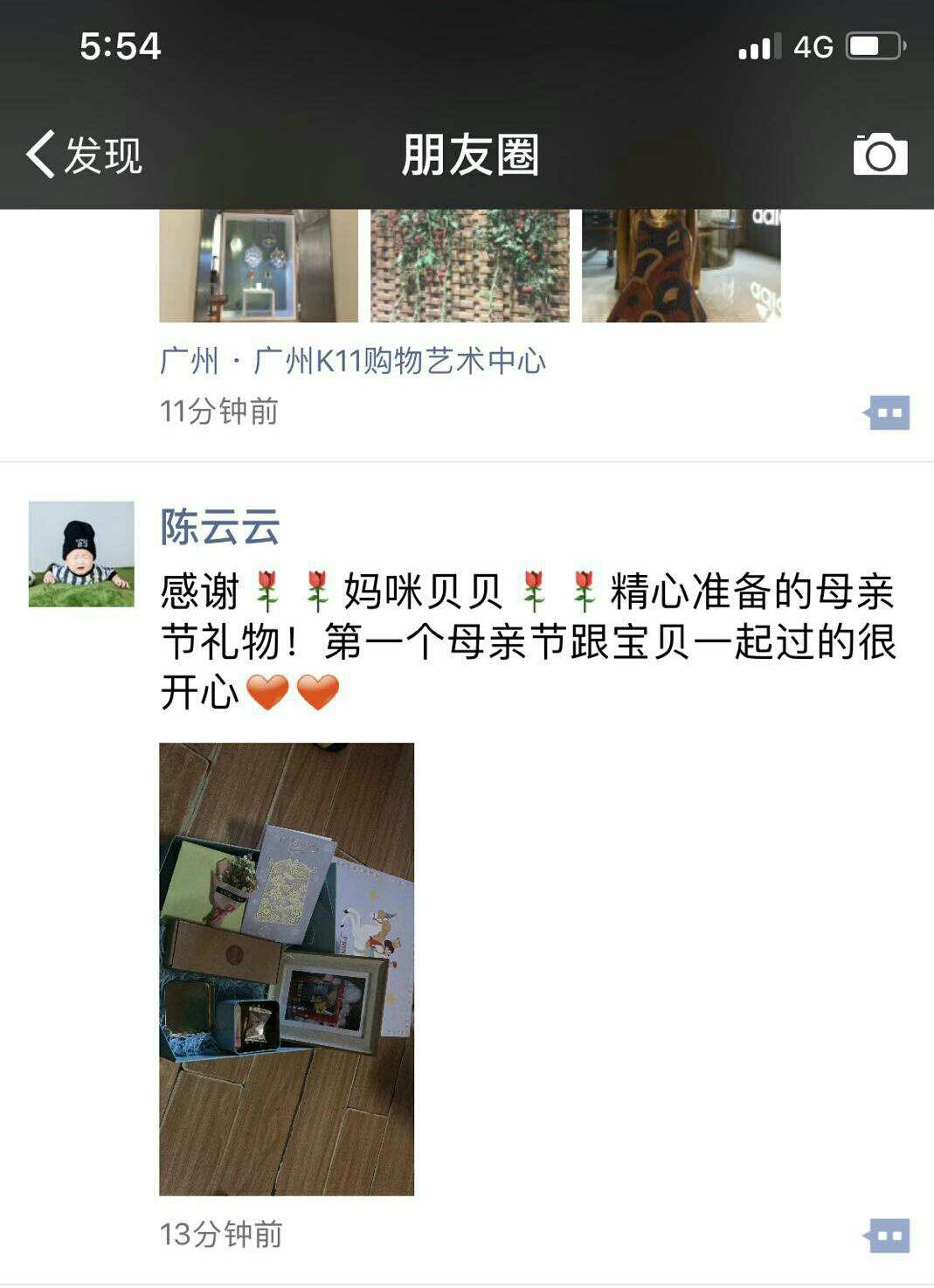Open the camera to post a moment
The height and width of the screenshot is (1288, 934).
pyautogui.click(x=880, y=155)
